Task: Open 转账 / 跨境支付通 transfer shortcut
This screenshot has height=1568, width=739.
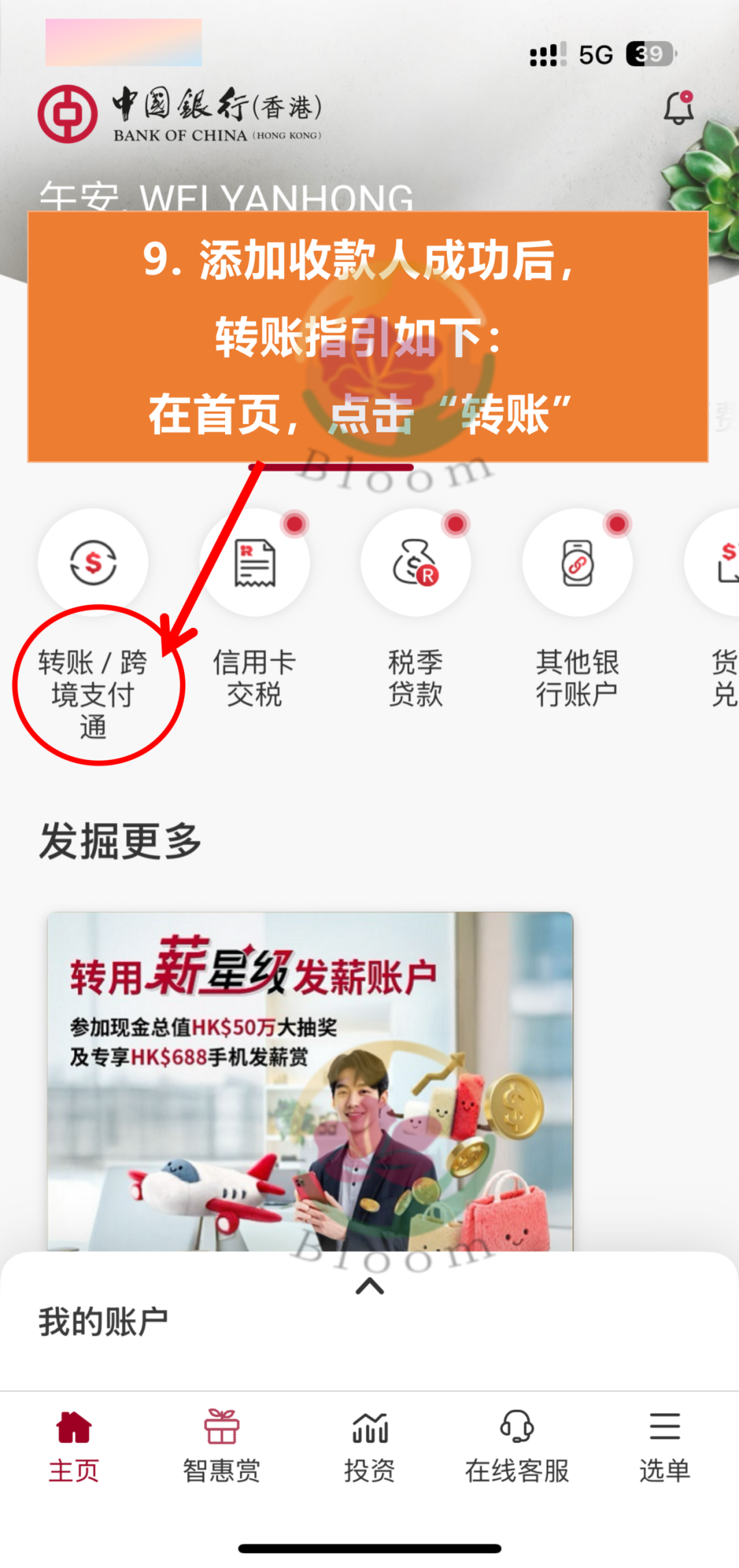Action: tap(93, 564)
